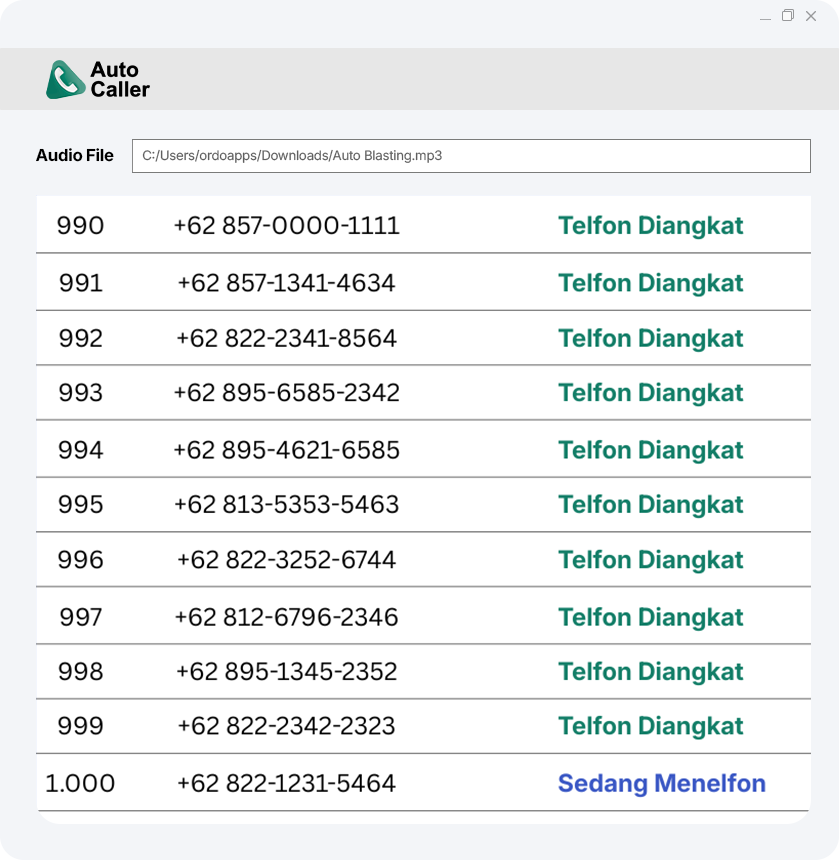Viewport: 839px width, 860px height.
Task: Click the maximize window control
Action: point(787,15)
